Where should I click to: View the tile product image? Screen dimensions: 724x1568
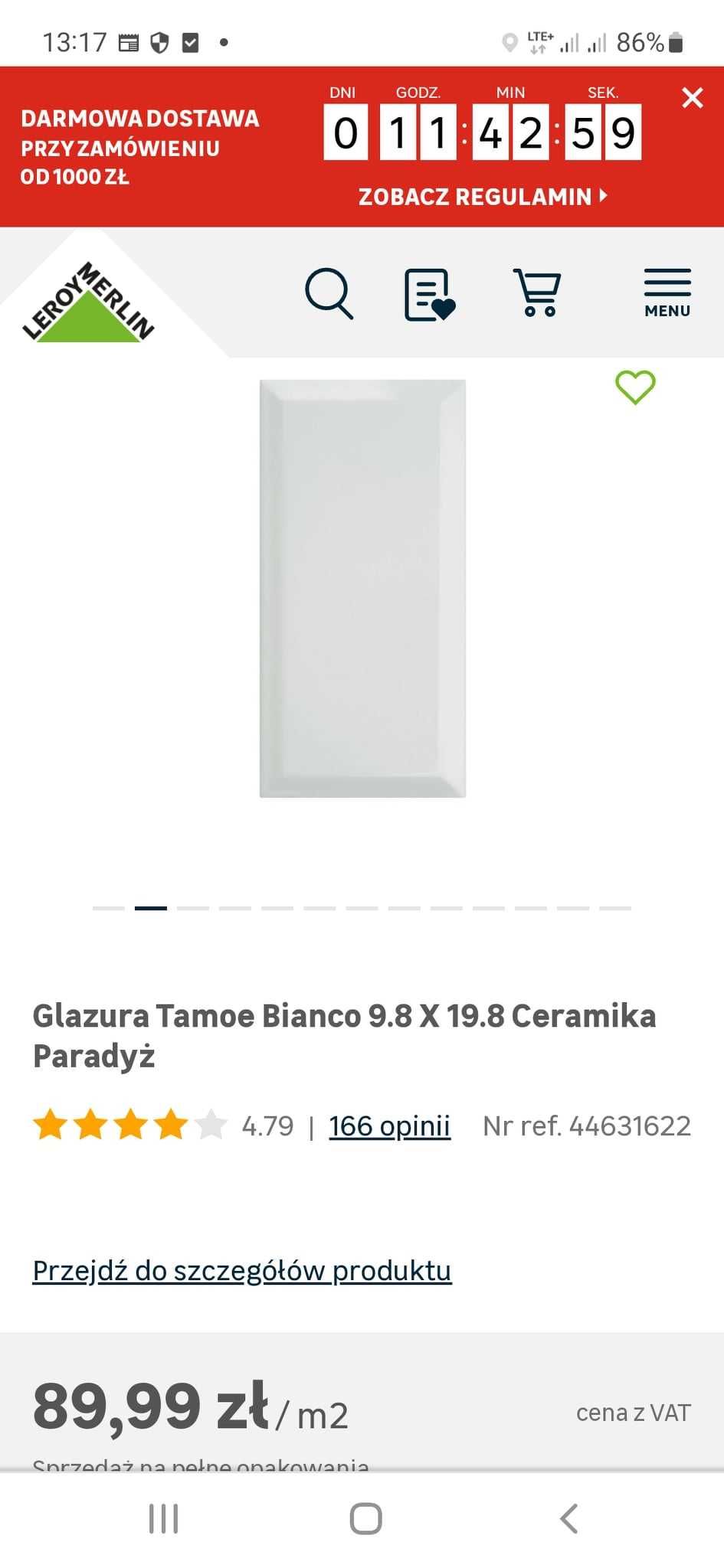coord(362,588)
